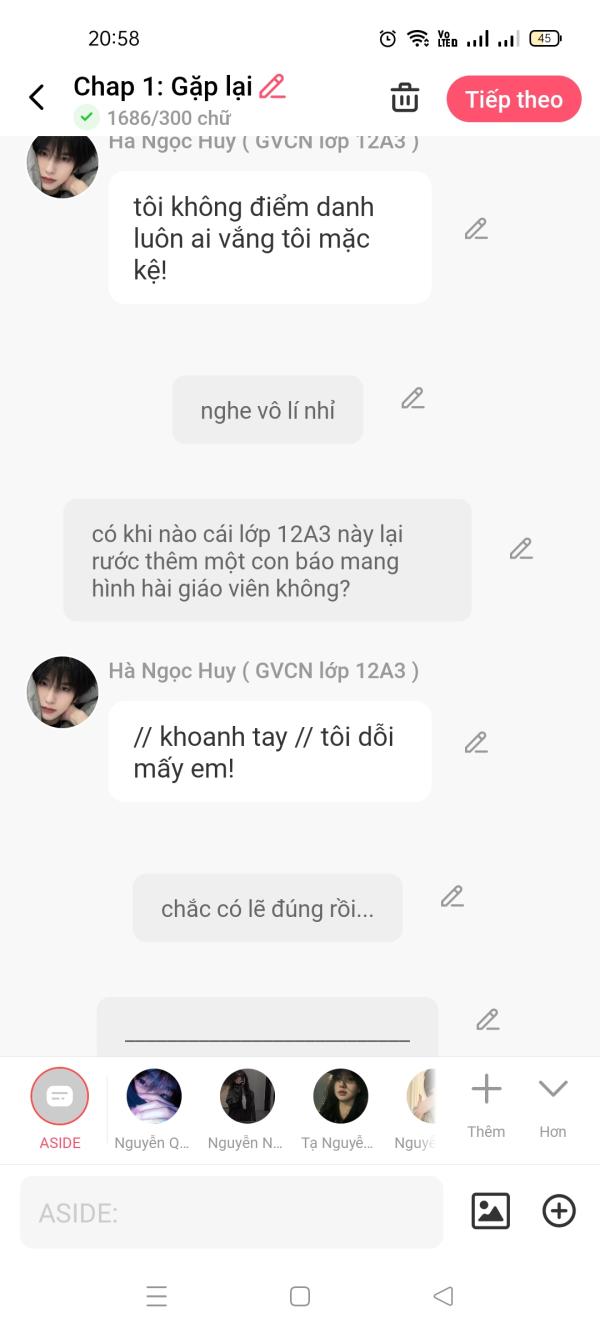This screenshot has height=1333, width=600.
Task: Tap the Tiếp theo button
Action: point(514,99)
